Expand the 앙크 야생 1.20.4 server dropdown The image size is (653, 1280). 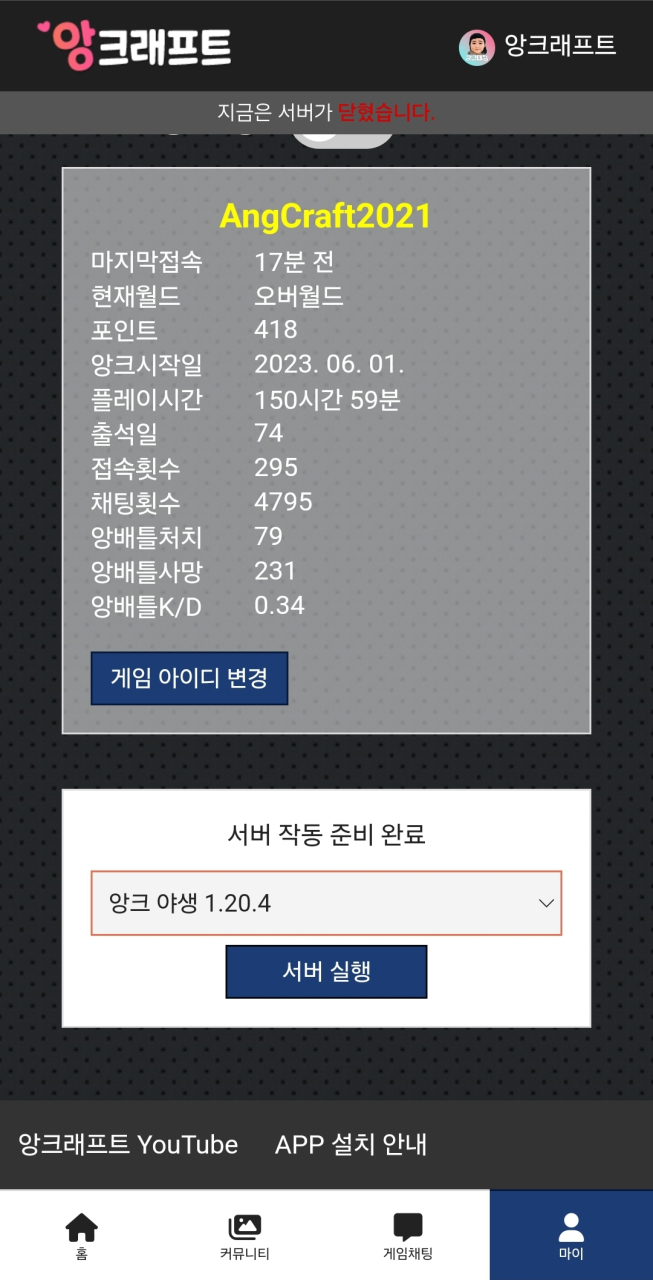pyautogui.click(x=326, y=903)
